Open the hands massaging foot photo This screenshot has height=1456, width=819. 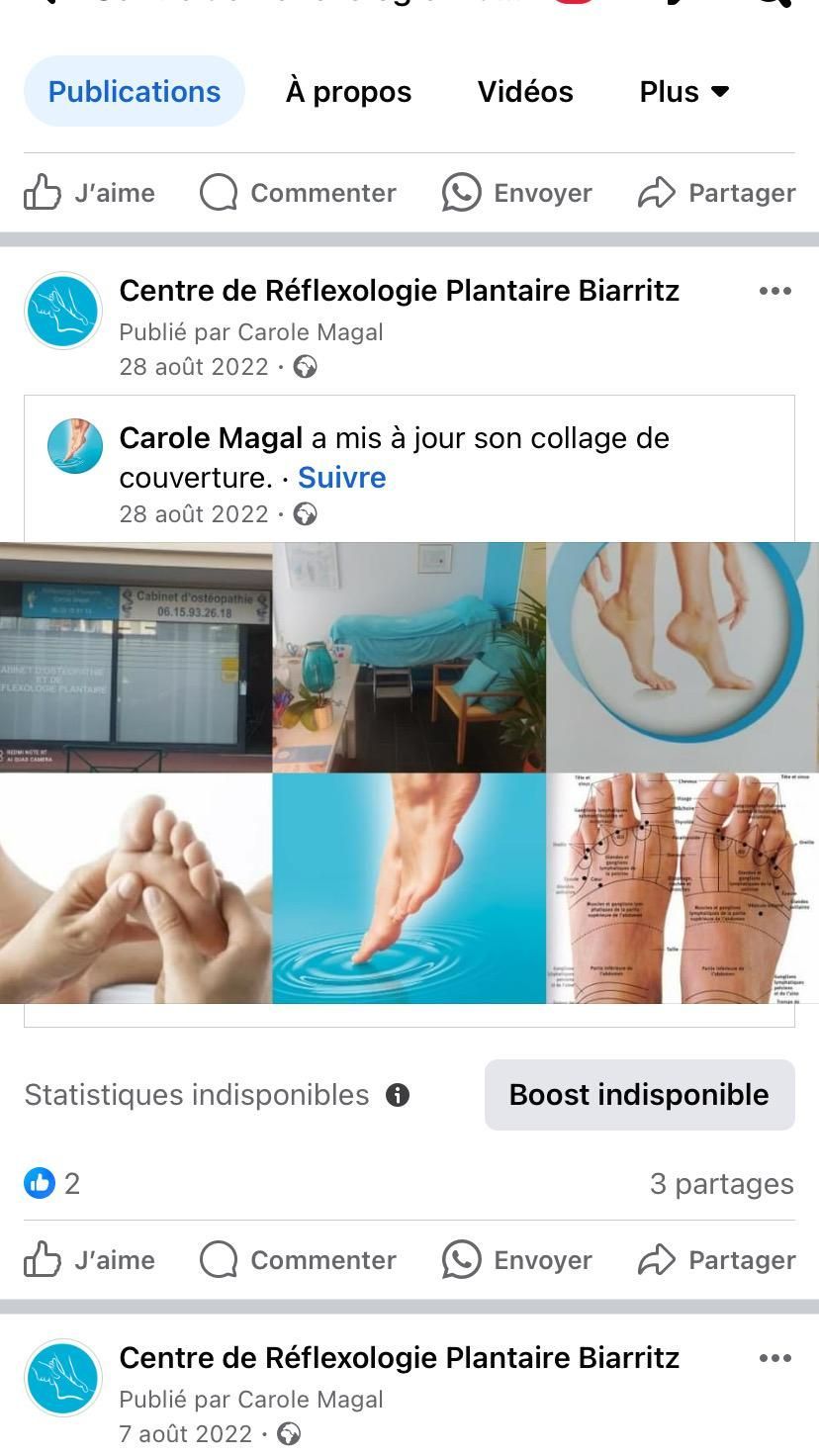[x=136, y=888]
